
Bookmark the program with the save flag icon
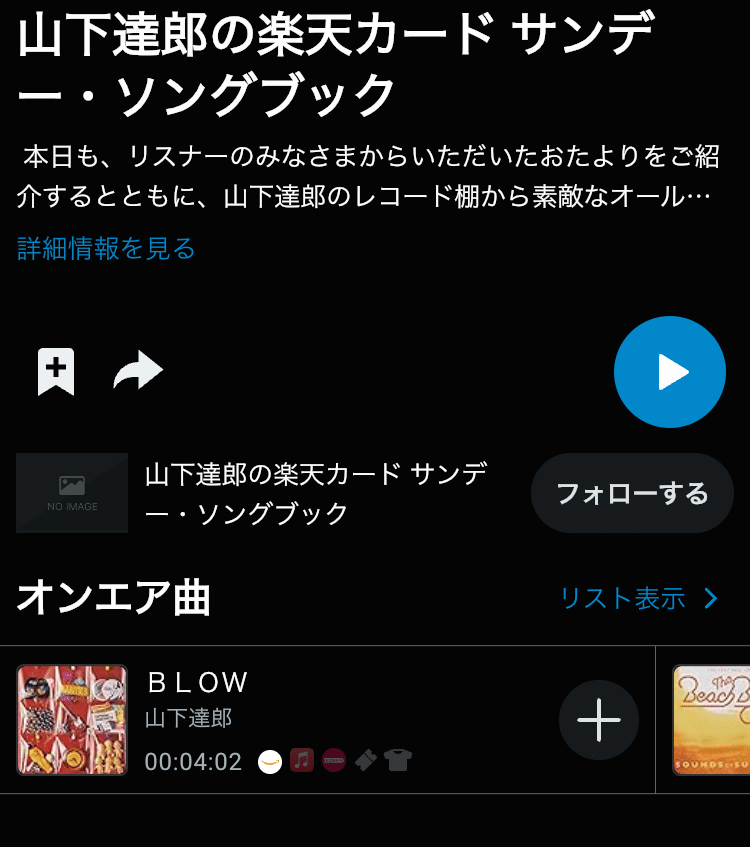coord(55,371)
